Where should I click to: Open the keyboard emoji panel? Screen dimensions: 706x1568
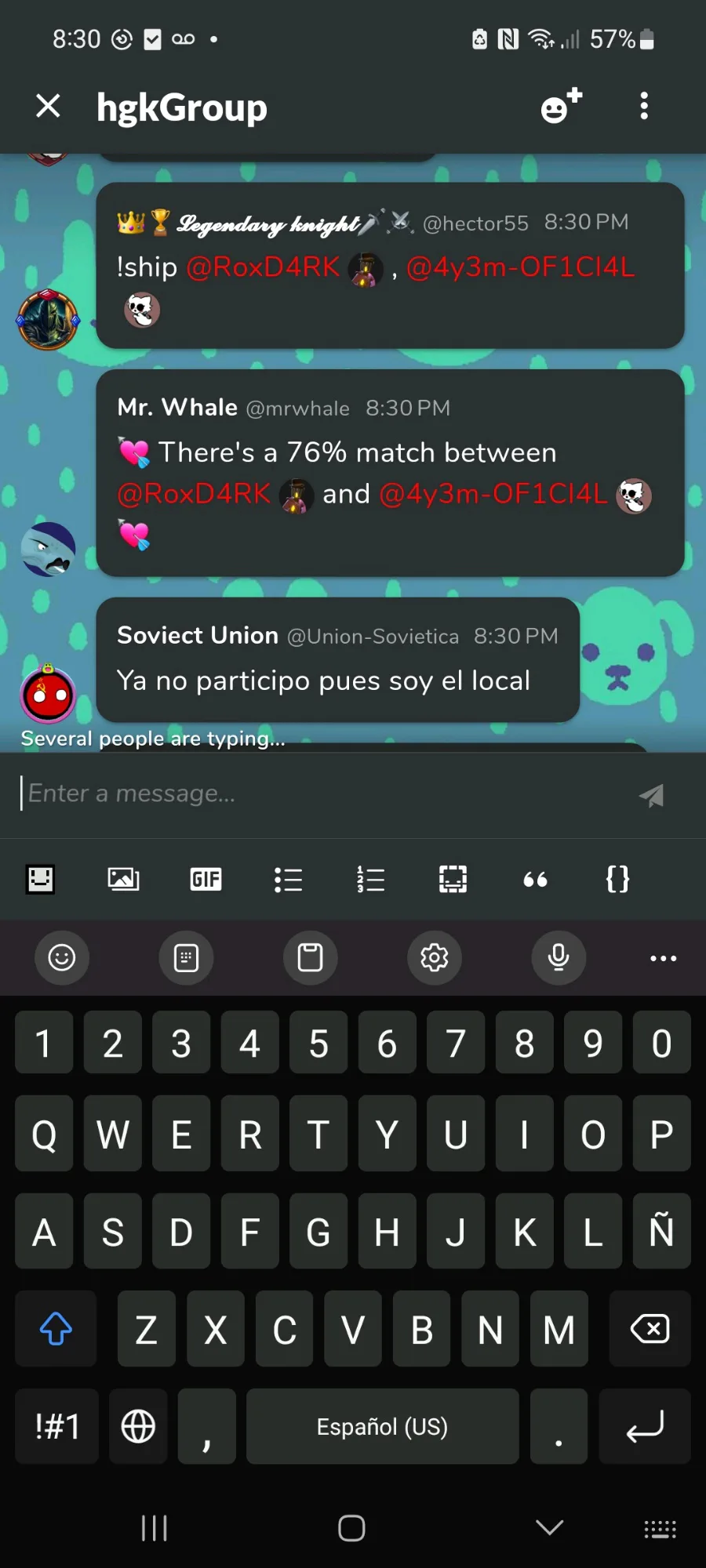62,957
